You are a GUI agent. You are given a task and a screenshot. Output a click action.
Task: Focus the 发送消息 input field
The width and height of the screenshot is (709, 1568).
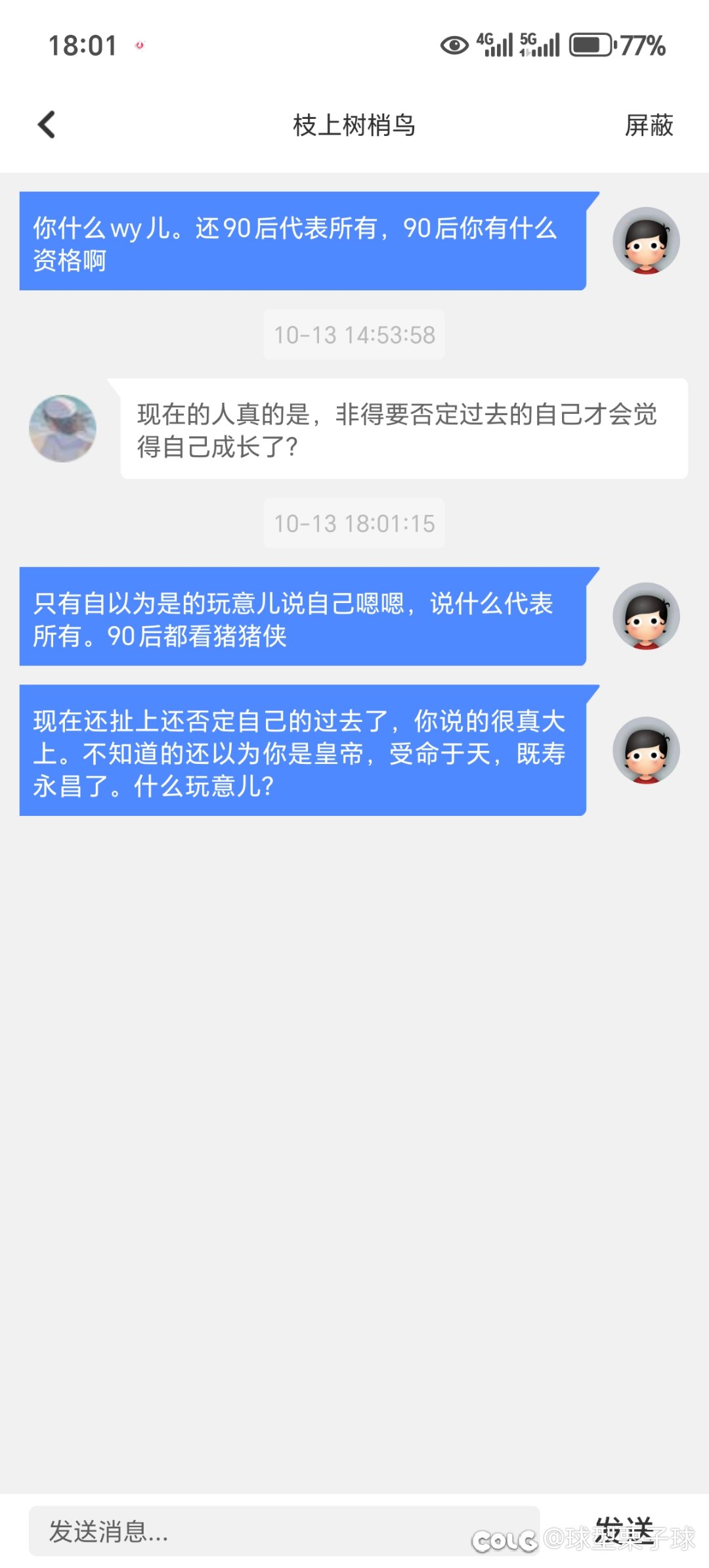pos(284,1531)
